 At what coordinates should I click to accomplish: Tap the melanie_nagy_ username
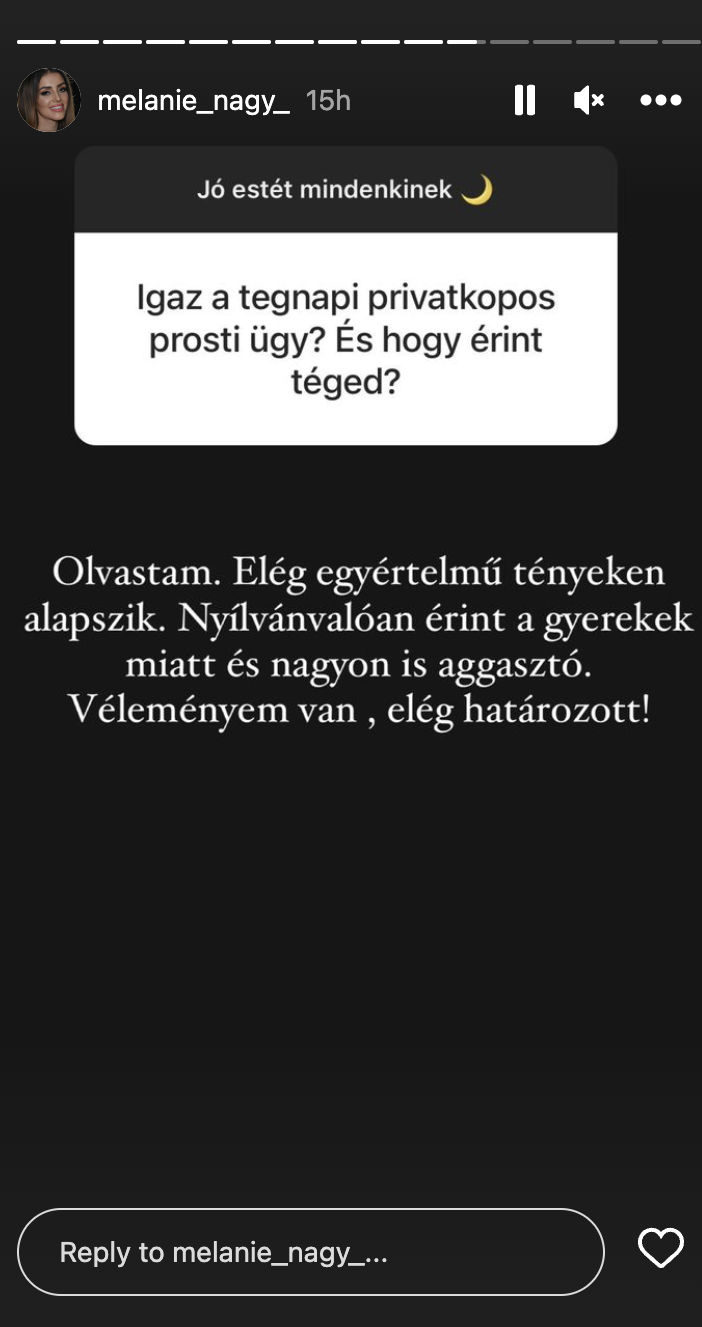click(194, 100)
